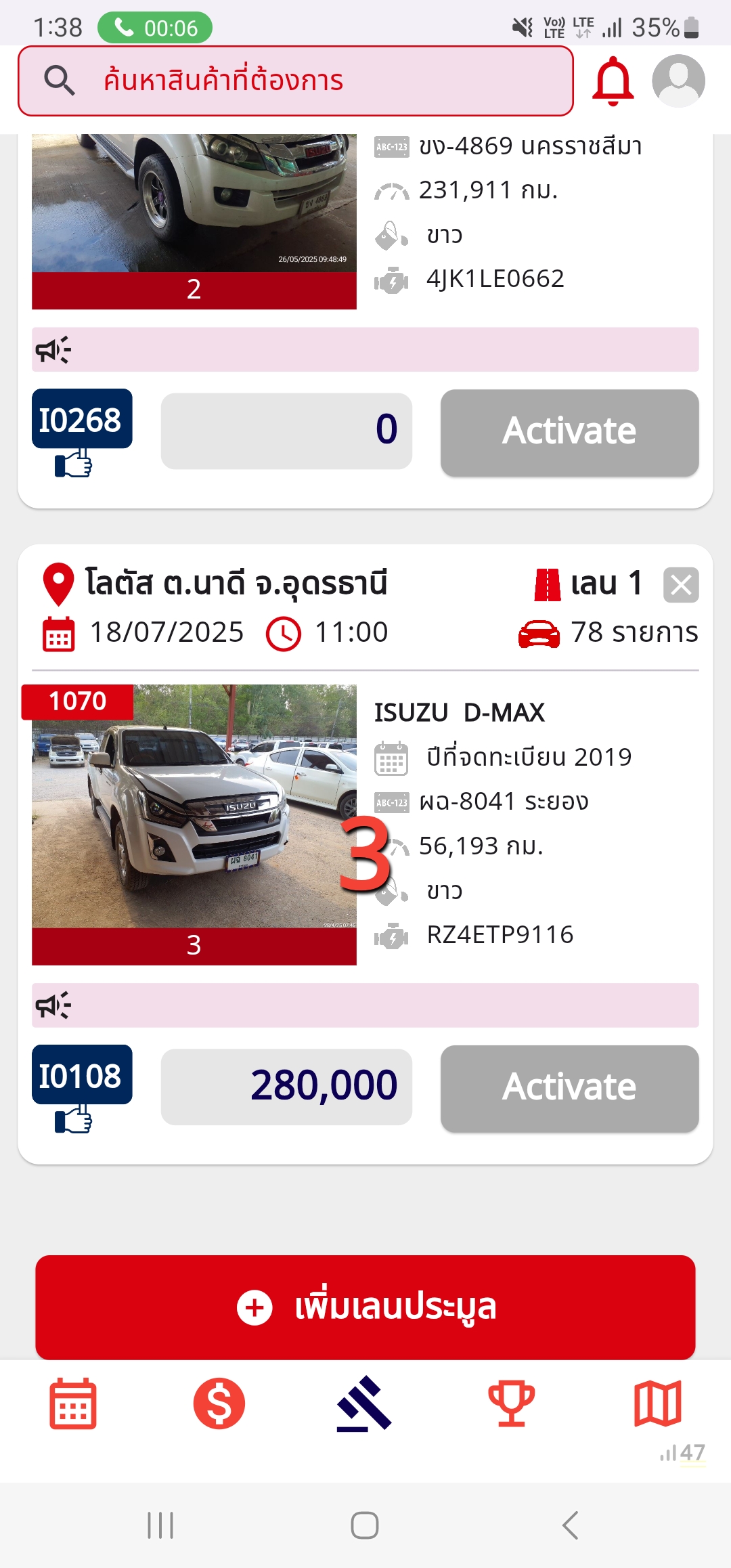Viewport: 731px width, 1568px height.
Task: Open the notifications bell
Action: [613, 81]
